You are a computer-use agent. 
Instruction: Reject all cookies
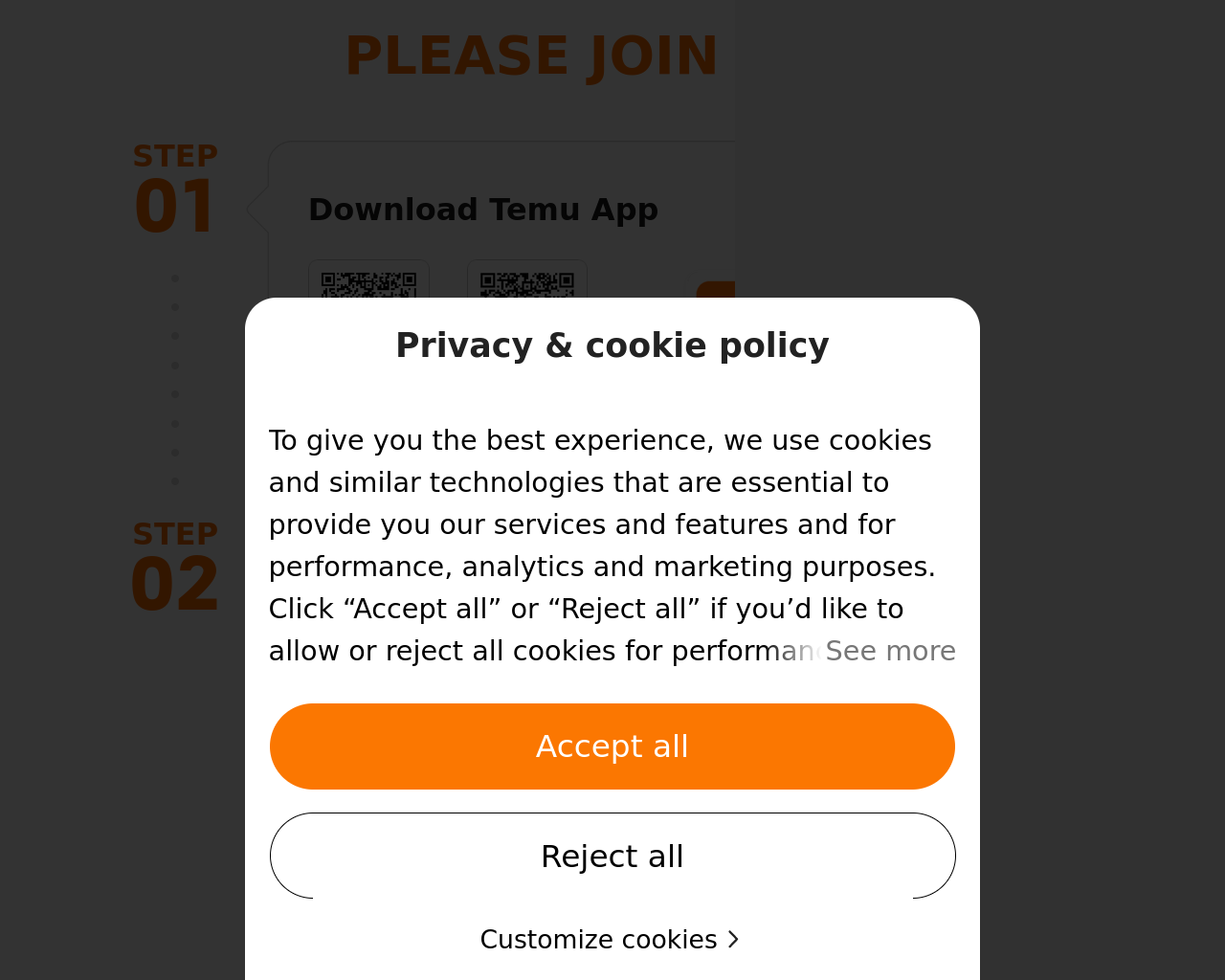[612, 856]
